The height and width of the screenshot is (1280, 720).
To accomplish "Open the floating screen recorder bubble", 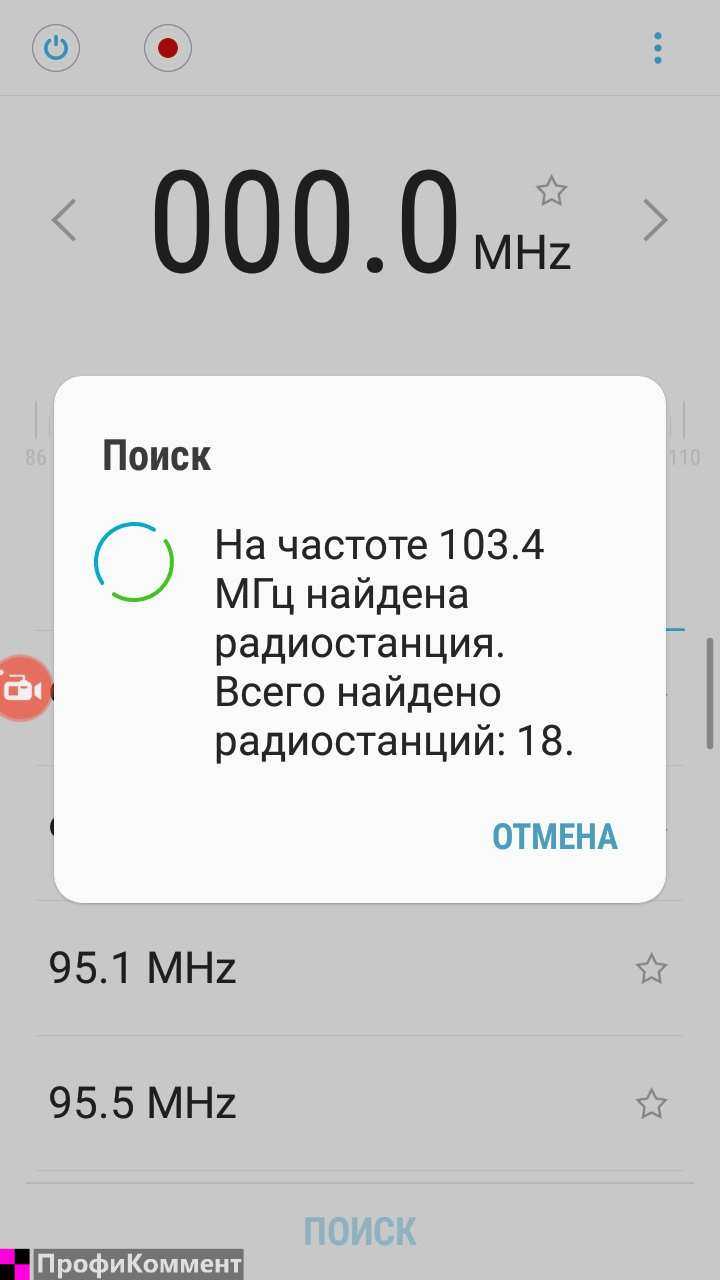I will pyautogui.click(x=24, y=689).
